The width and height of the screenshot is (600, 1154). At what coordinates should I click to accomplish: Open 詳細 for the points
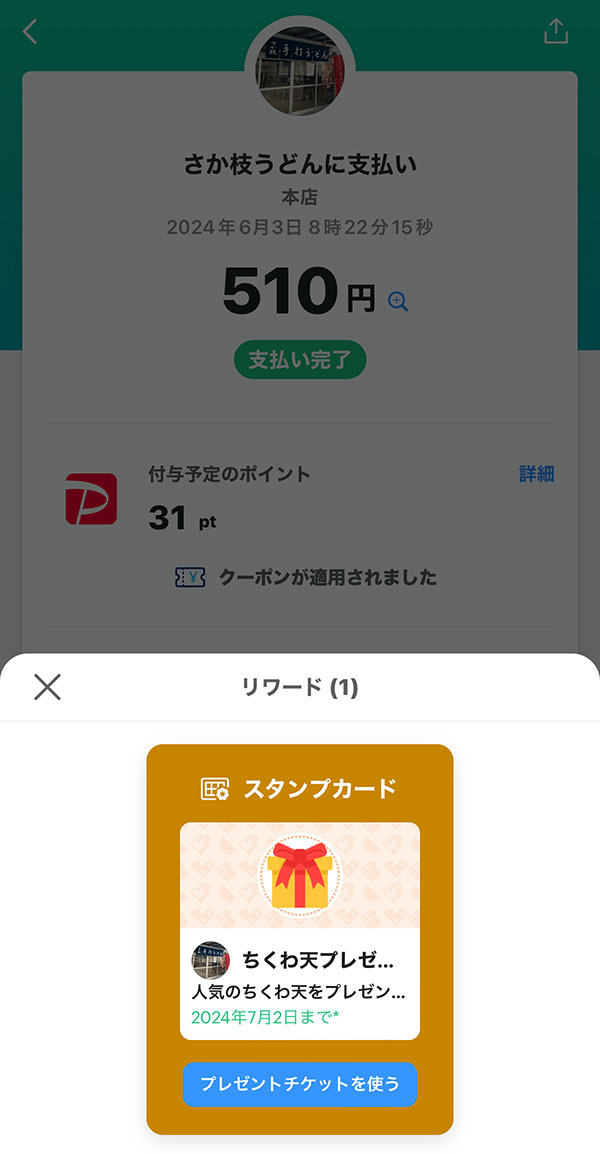pyautogui.click(x=536, y=474)
